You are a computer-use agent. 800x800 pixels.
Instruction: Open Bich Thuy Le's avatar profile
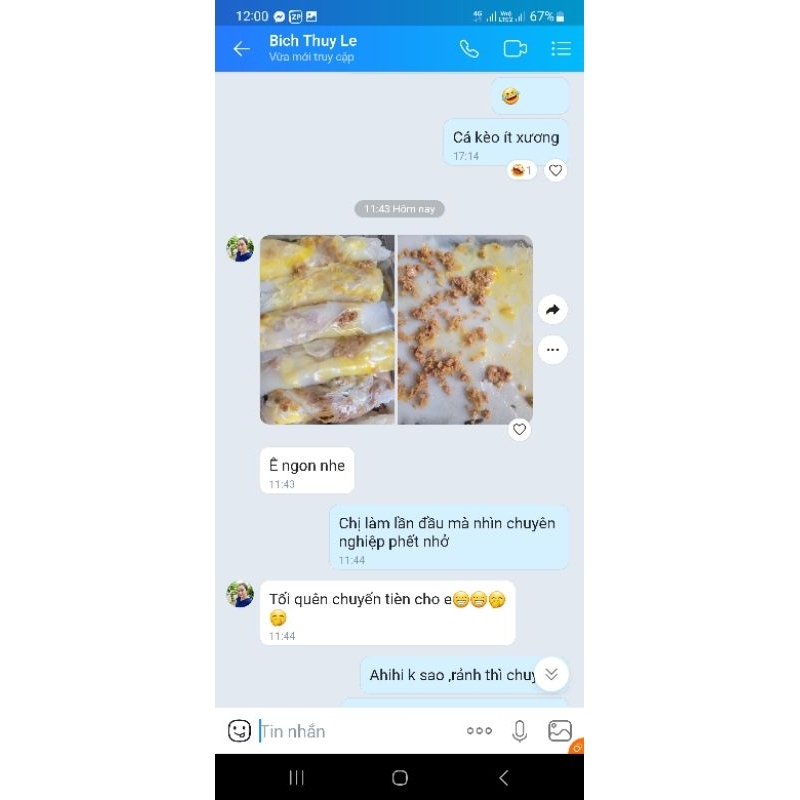coord(240,249)
